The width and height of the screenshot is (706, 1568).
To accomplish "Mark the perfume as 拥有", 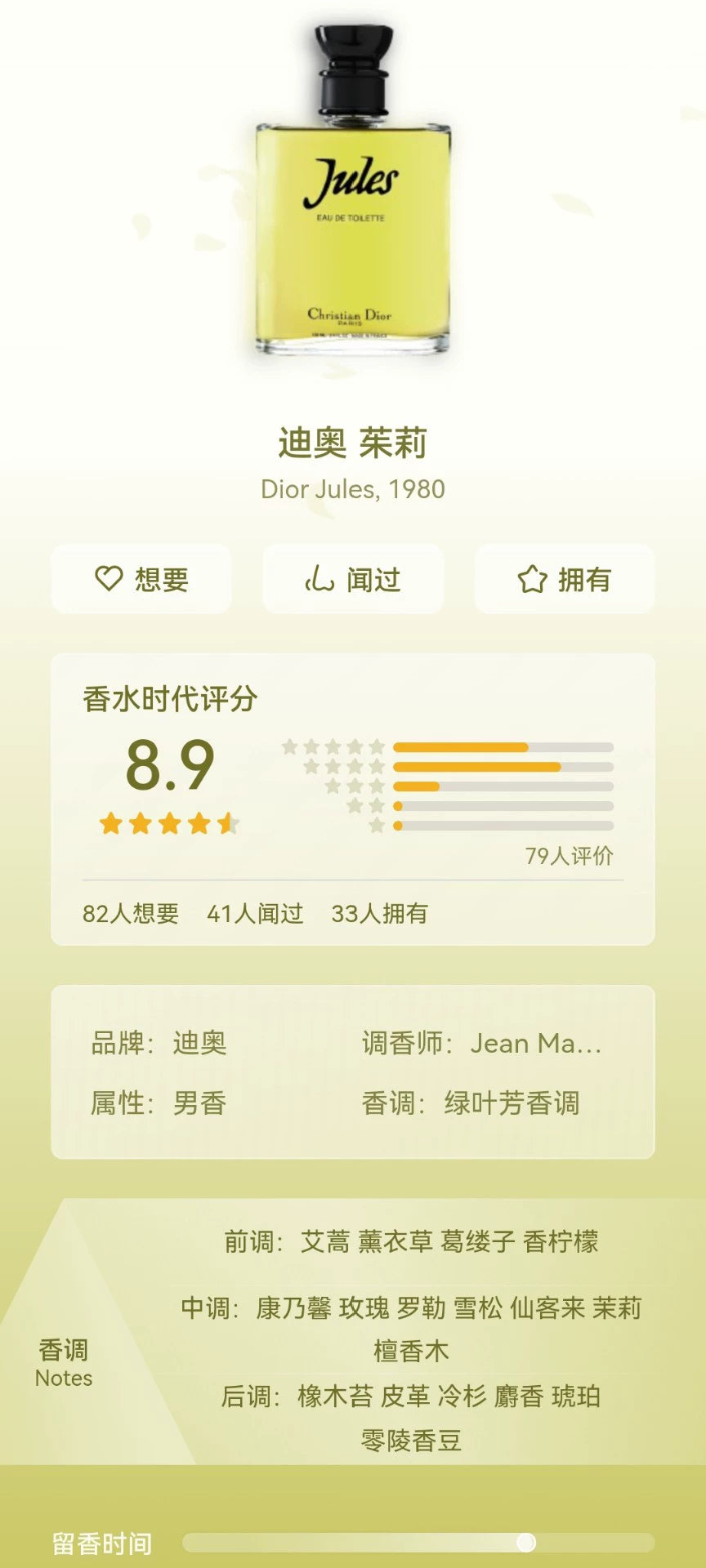I will (565, 579).
